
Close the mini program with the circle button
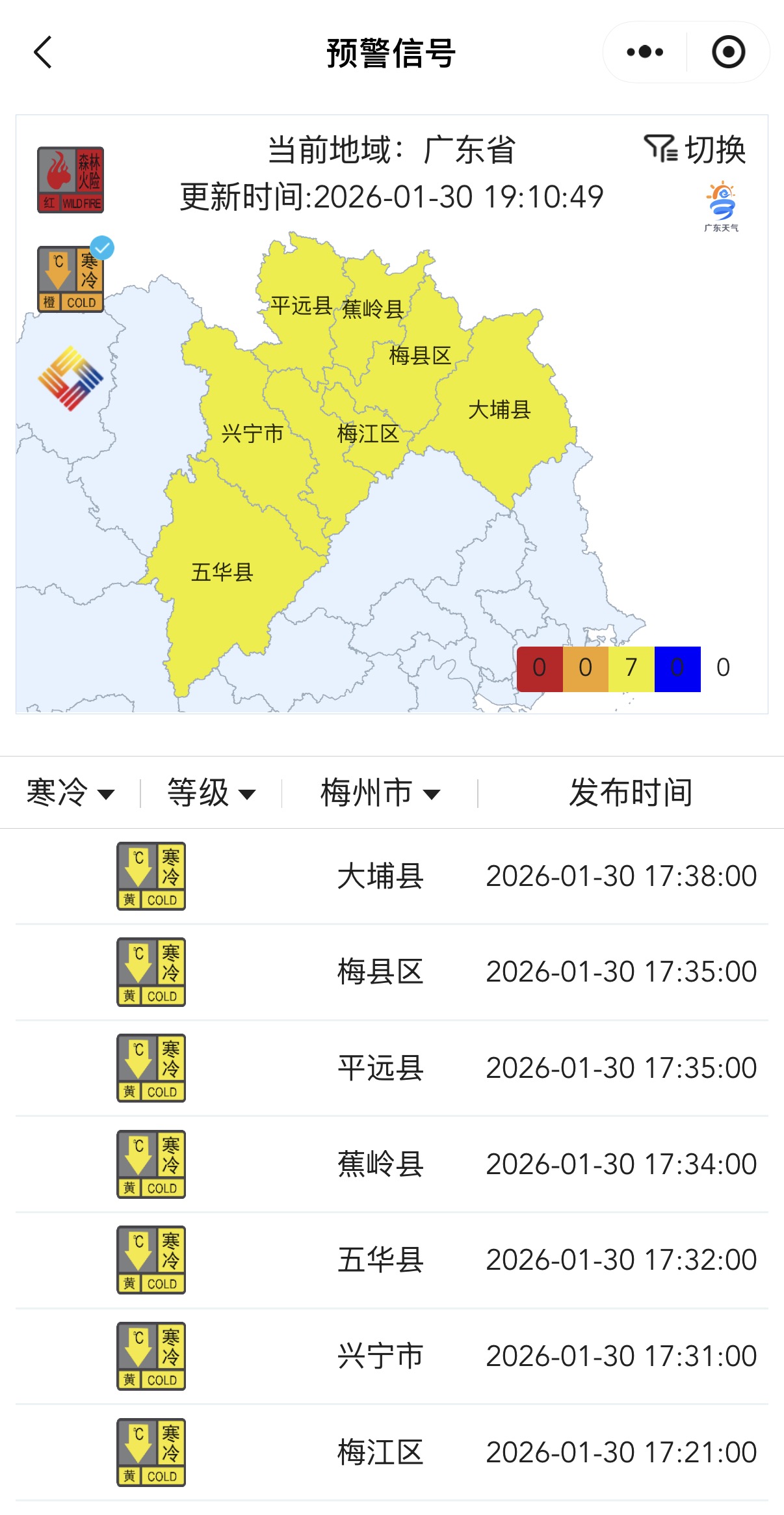[728, 52]
